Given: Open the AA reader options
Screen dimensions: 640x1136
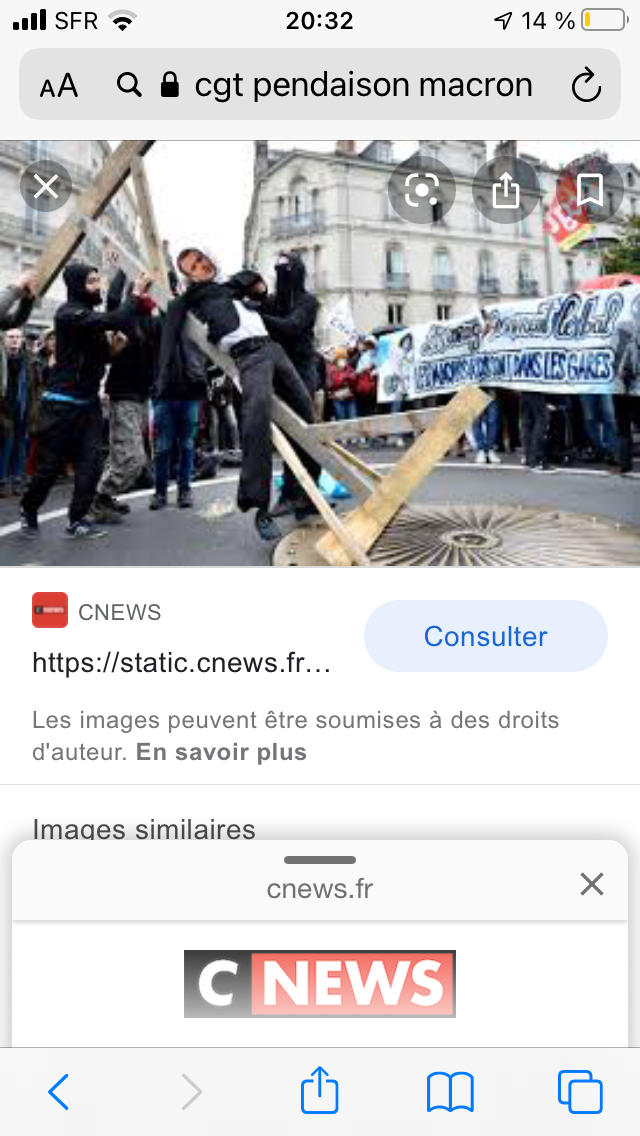Looking at the screenshot, I should (59, 86).
